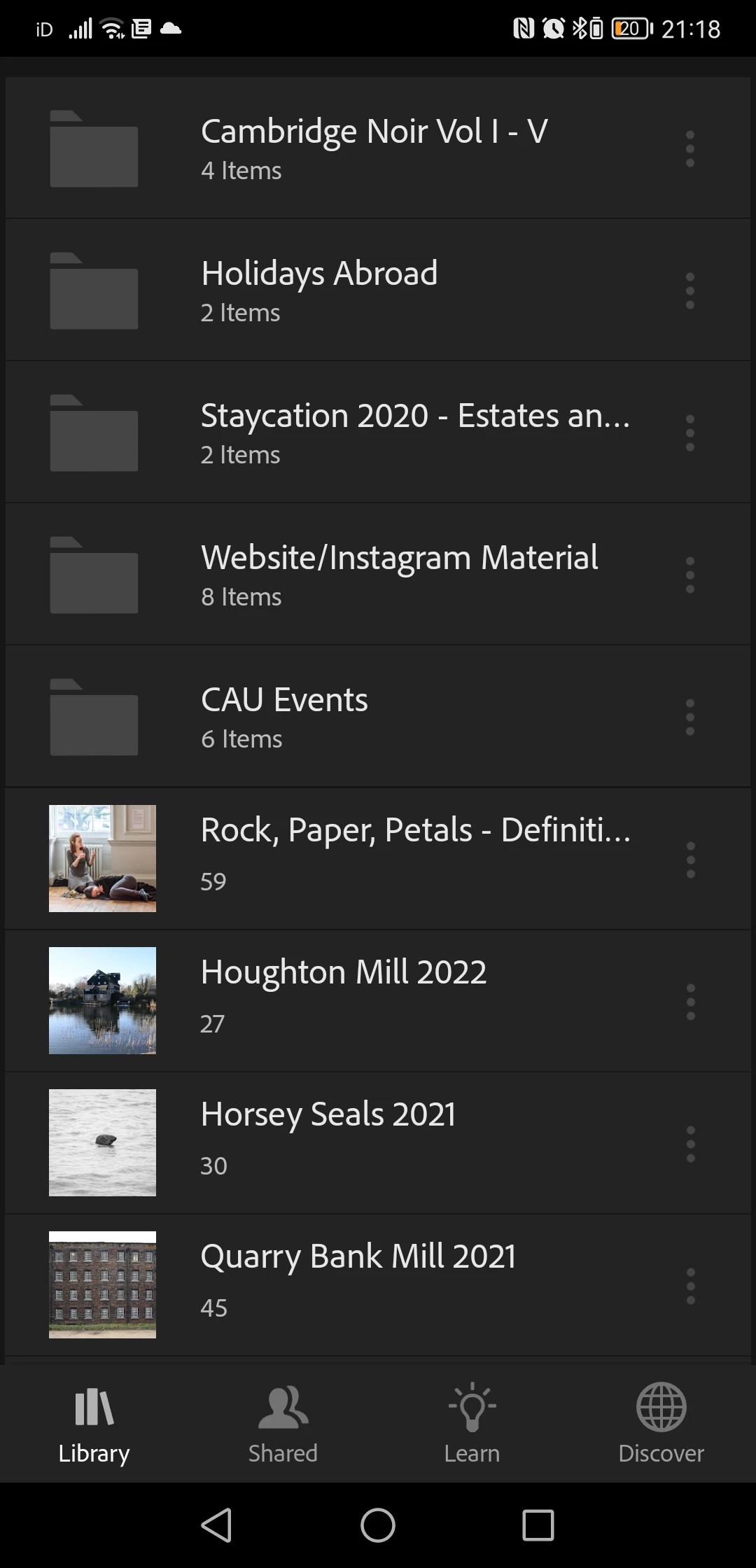Go to the Discover tab
Screen dimensions: 756x1568
661,1424
